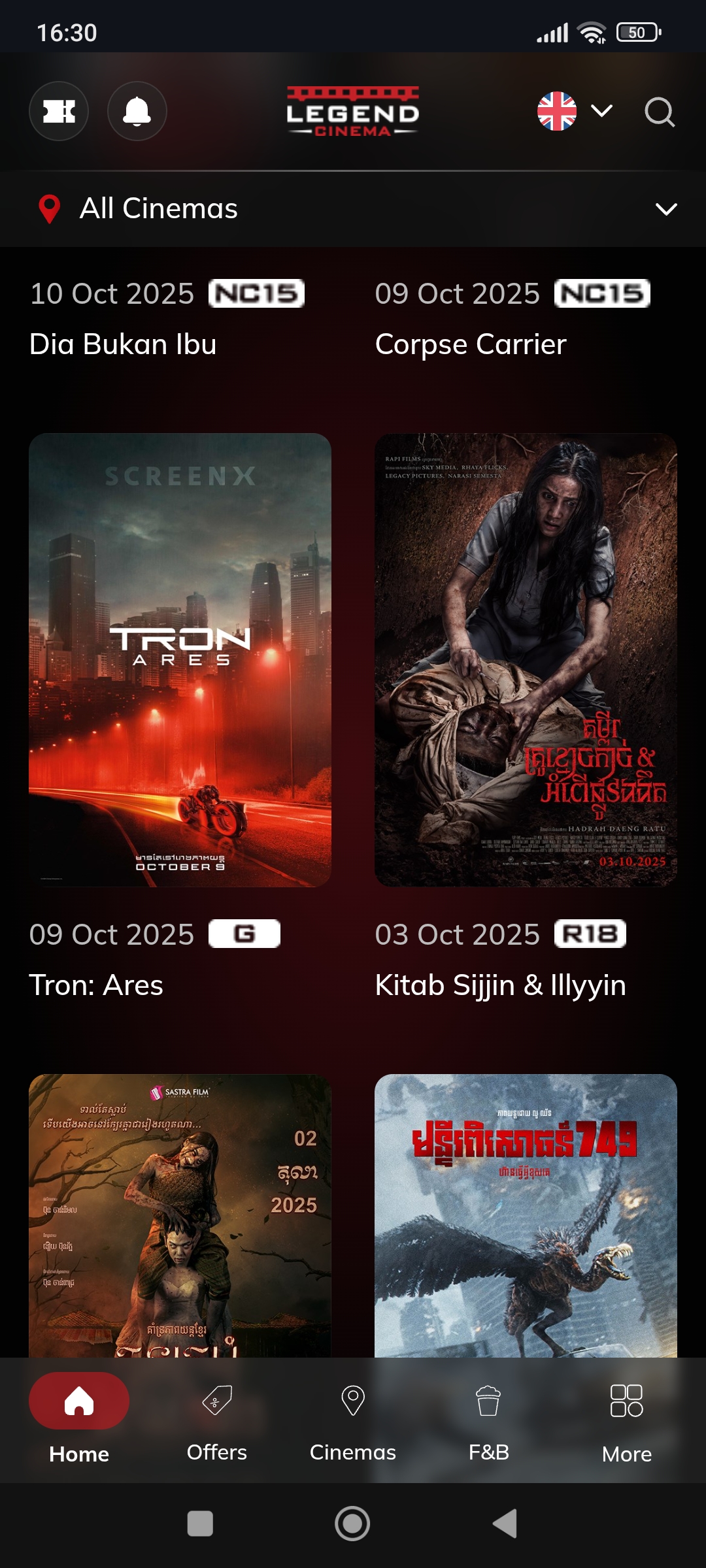Open the Corpse Carrier movie
Viewport: 706px width, 1568px height.
click(x=471, y=344)
